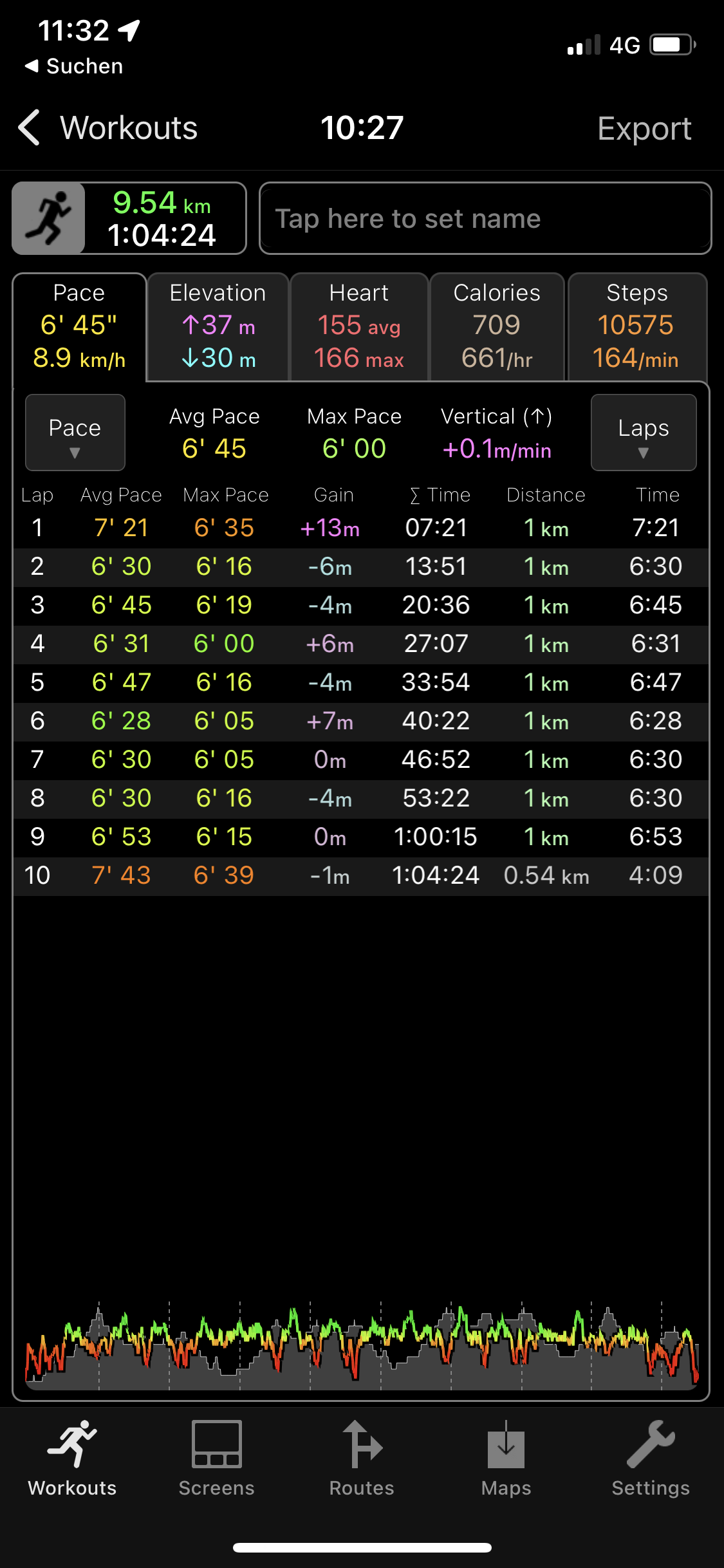Switch to the Heart tab

[x=359, y=326]
